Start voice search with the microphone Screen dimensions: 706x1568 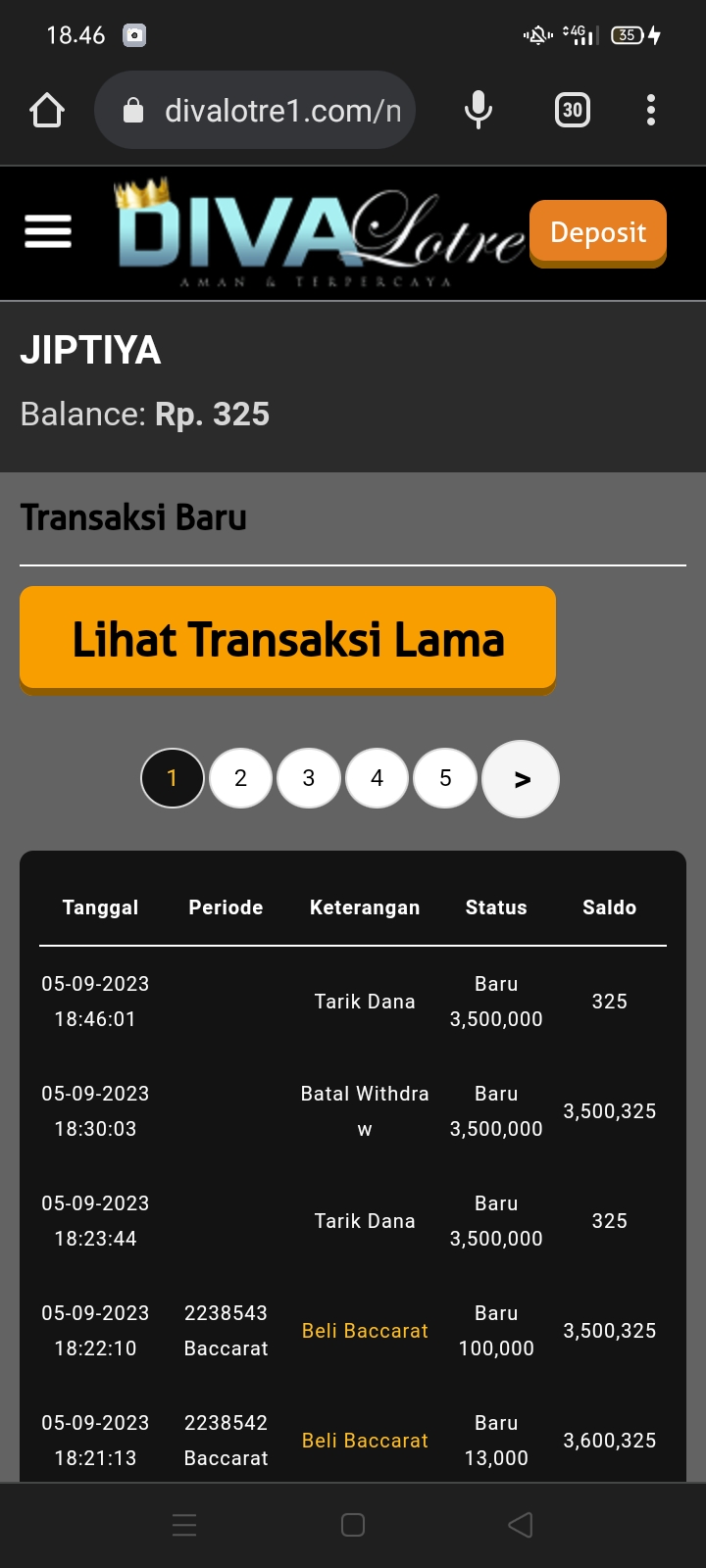point(479,110)
